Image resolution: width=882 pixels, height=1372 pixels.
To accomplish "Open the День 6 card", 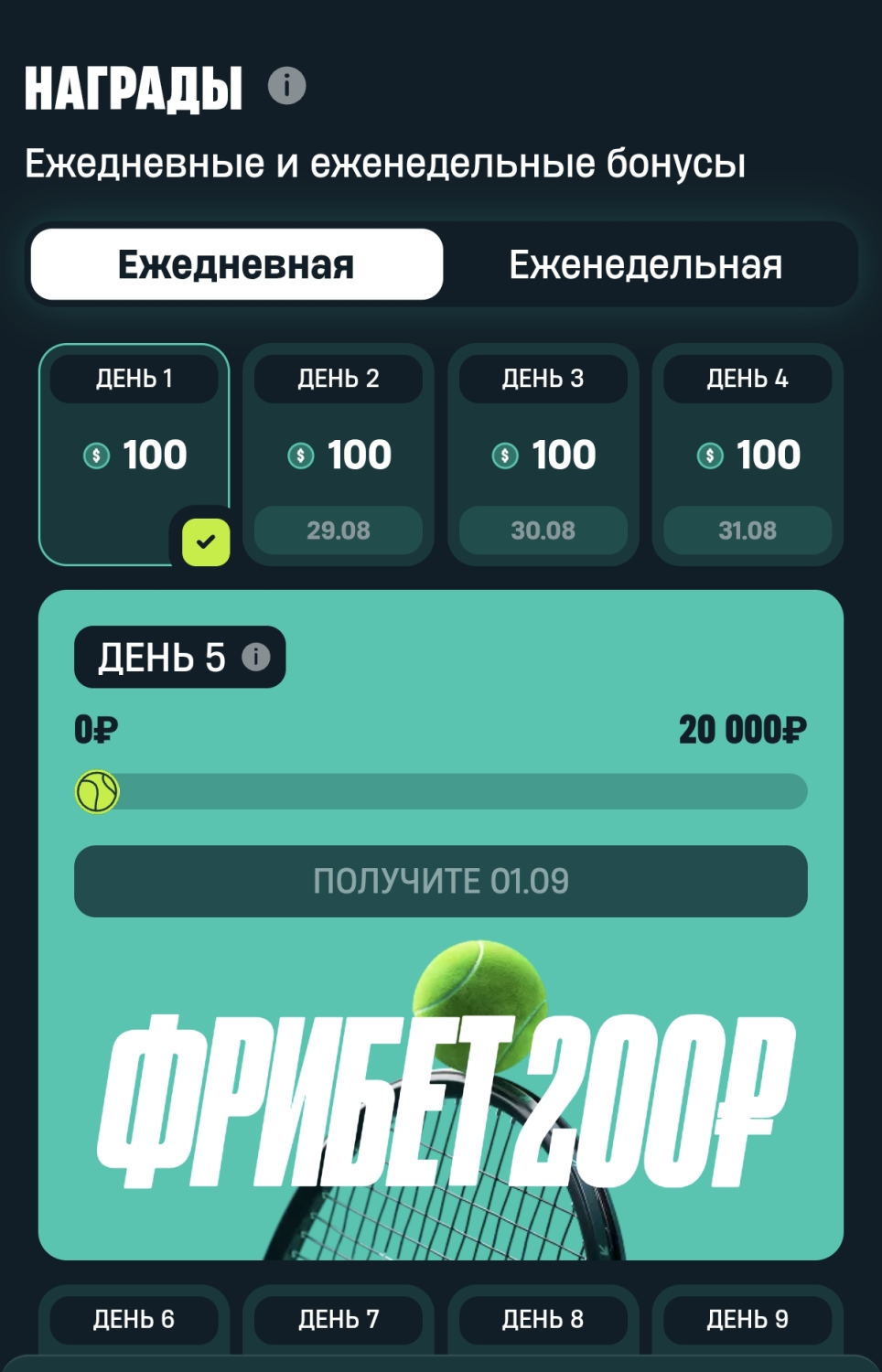I will coord(134,1319).
